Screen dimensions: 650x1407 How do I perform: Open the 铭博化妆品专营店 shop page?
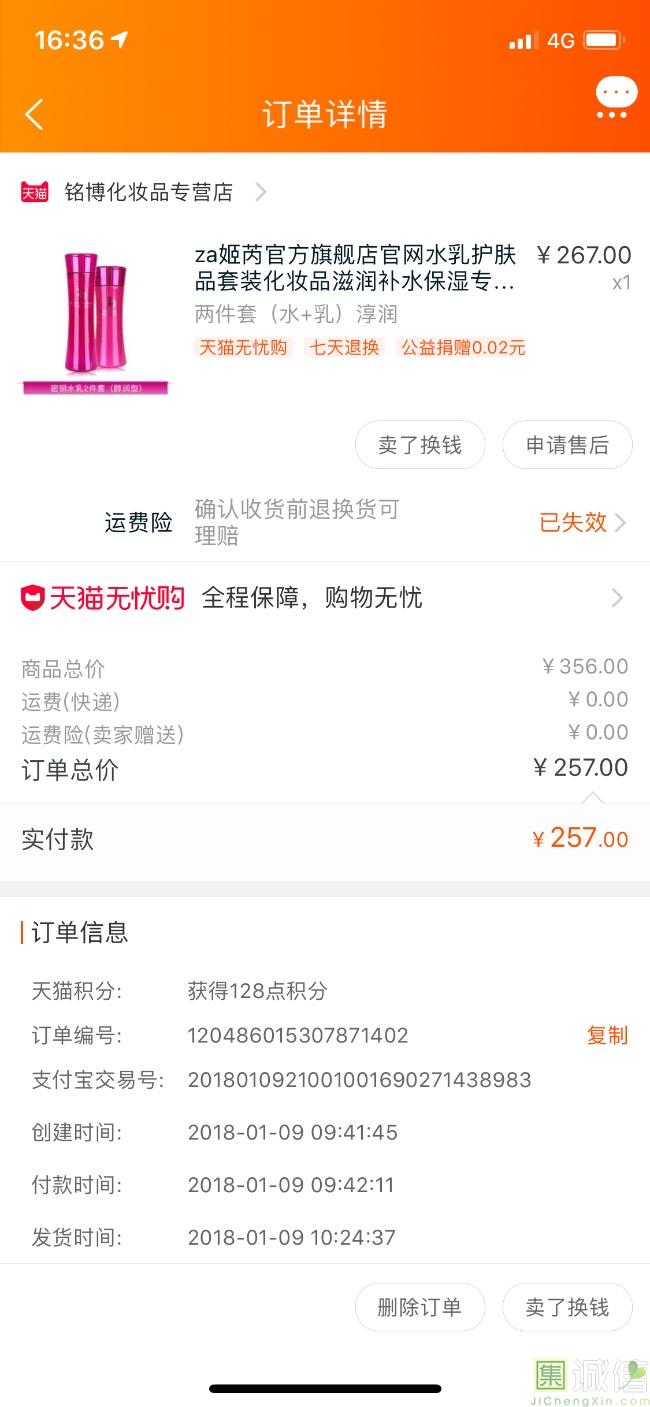144,192
